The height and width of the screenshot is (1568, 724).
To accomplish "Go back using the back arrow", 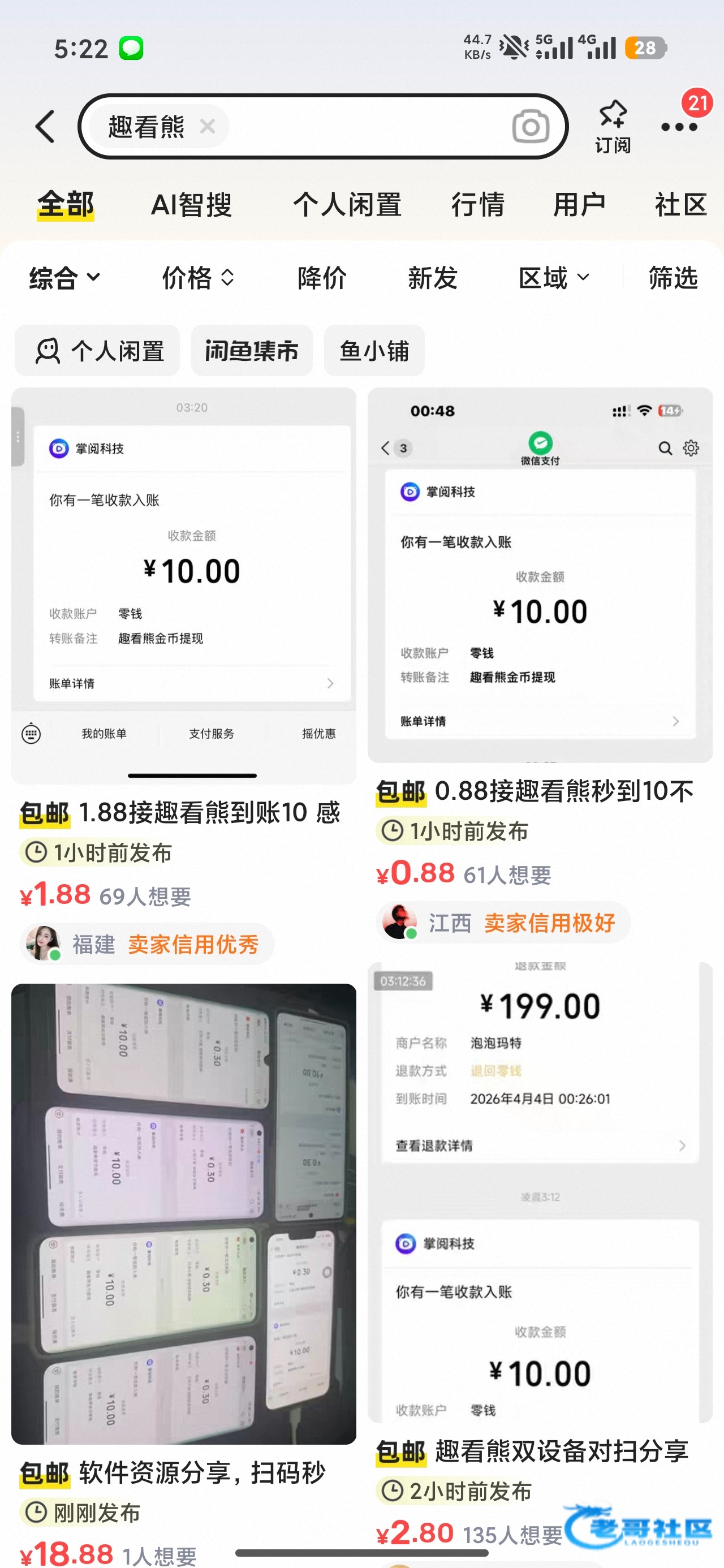I will pyautogui.click(x=46, y=127).
